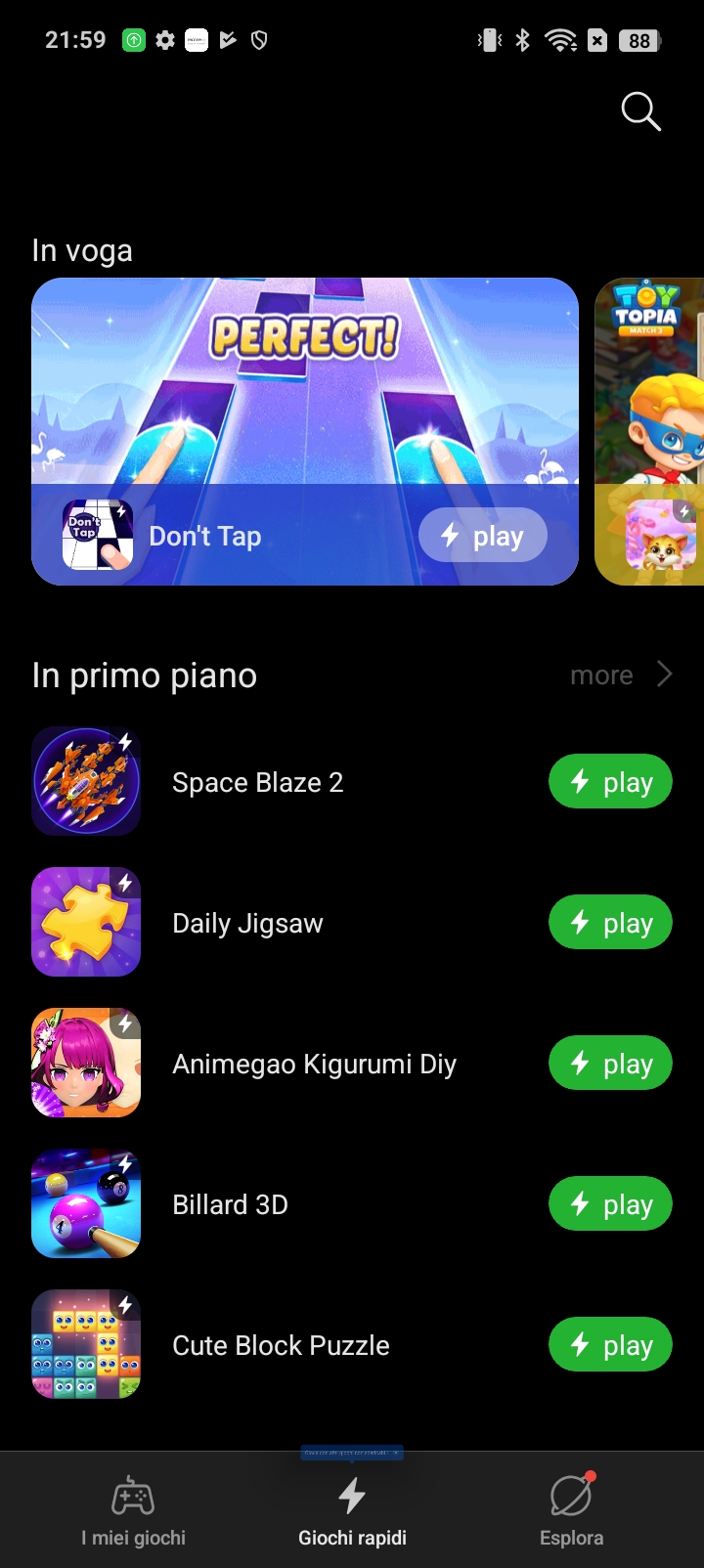Screen dimensions: 704x1568
Task: Play Don't Tap from the banner
Action: pyautogui.click(x=483, y=535)
